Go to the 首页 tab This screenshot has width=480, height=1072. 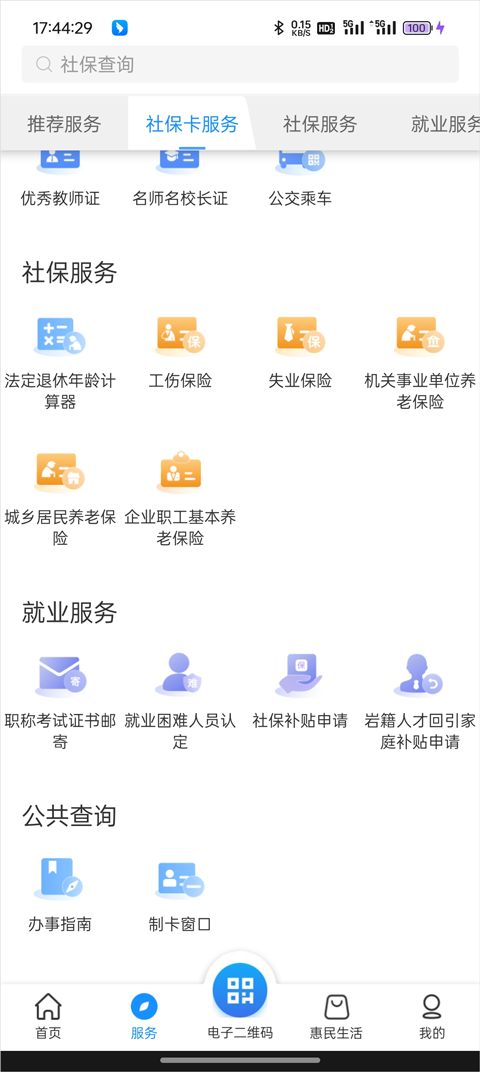[48, 1017]
